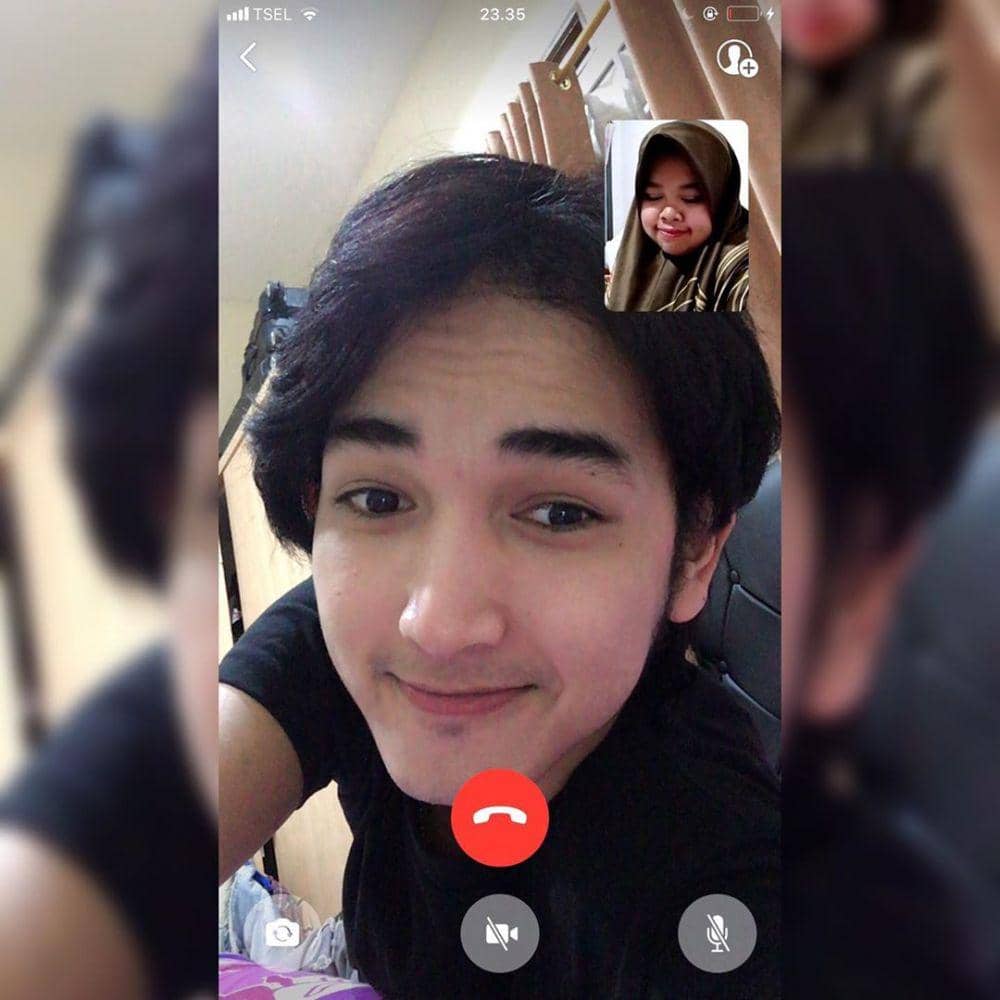Tap the small picture-in-picture video preview
1000x1000 pixels.
pos(676,215)
